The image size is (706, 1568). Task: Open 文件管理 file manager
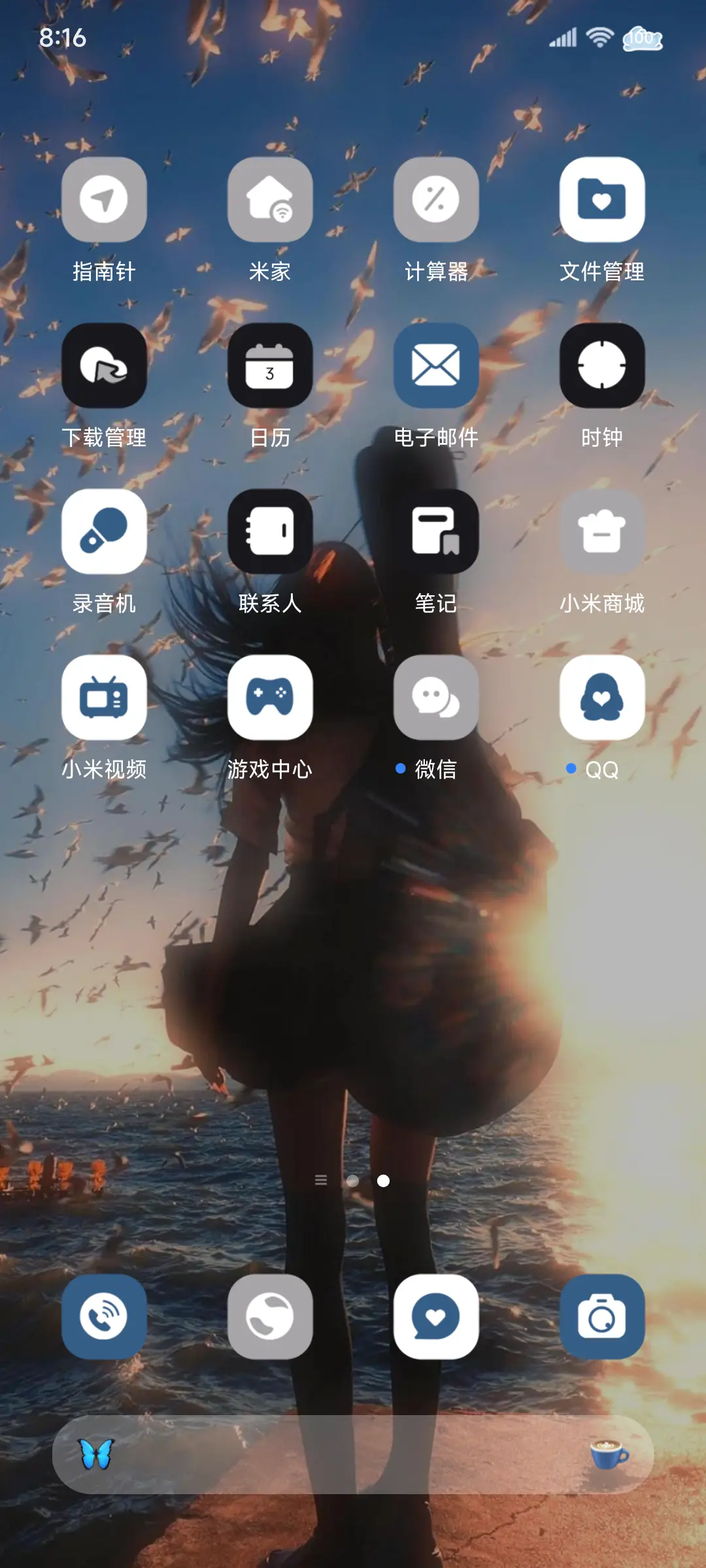click(x=602, y=200)
